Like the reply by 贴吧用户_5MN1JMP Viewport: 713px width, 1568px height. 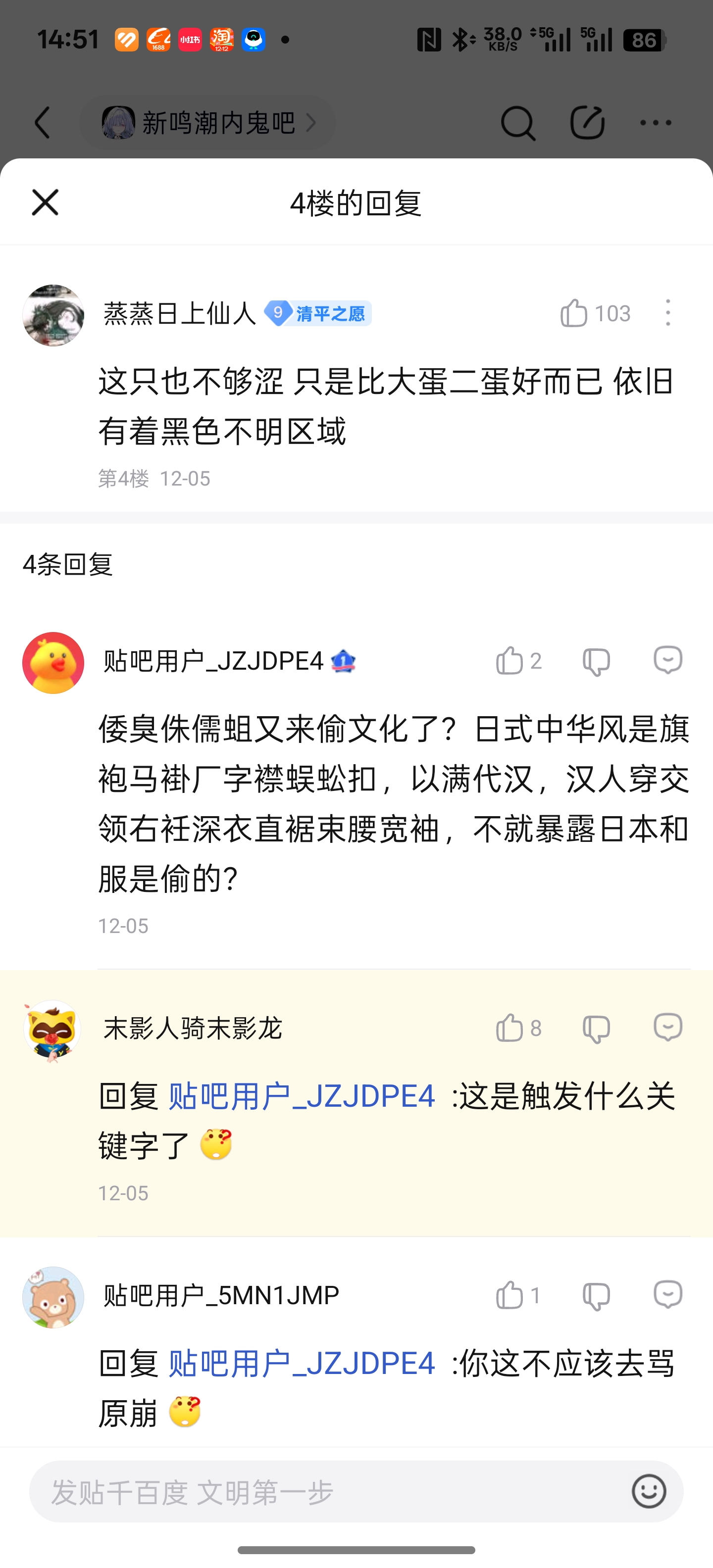click(x=509, y=1295)
